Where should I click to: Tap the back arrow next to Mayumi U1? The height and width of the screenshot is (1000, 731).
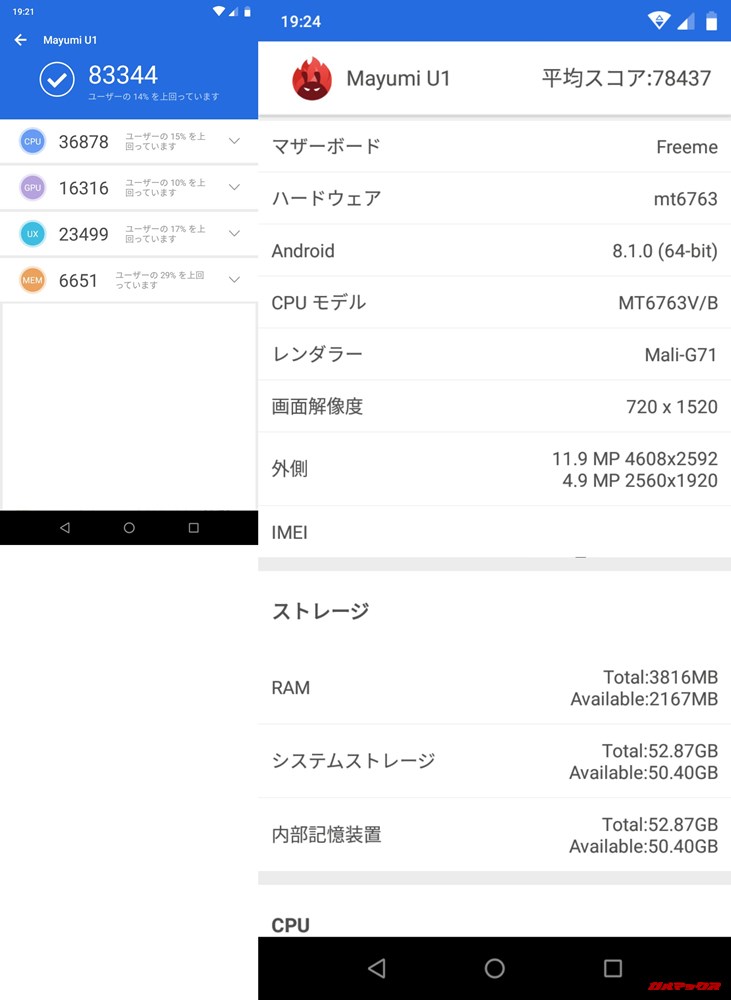tap(20, 40)
